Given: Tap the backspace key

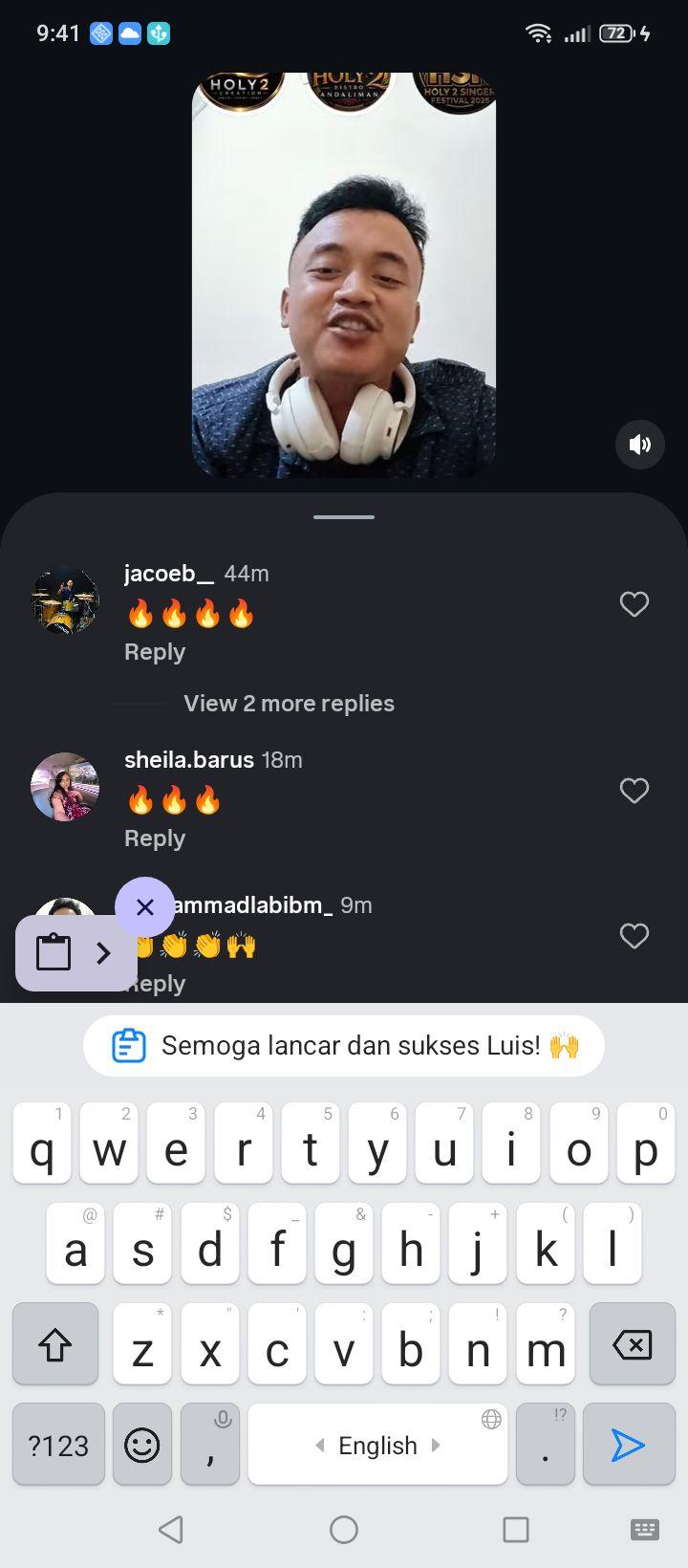Looking at the screenshot, I should tap(632, 1344).
